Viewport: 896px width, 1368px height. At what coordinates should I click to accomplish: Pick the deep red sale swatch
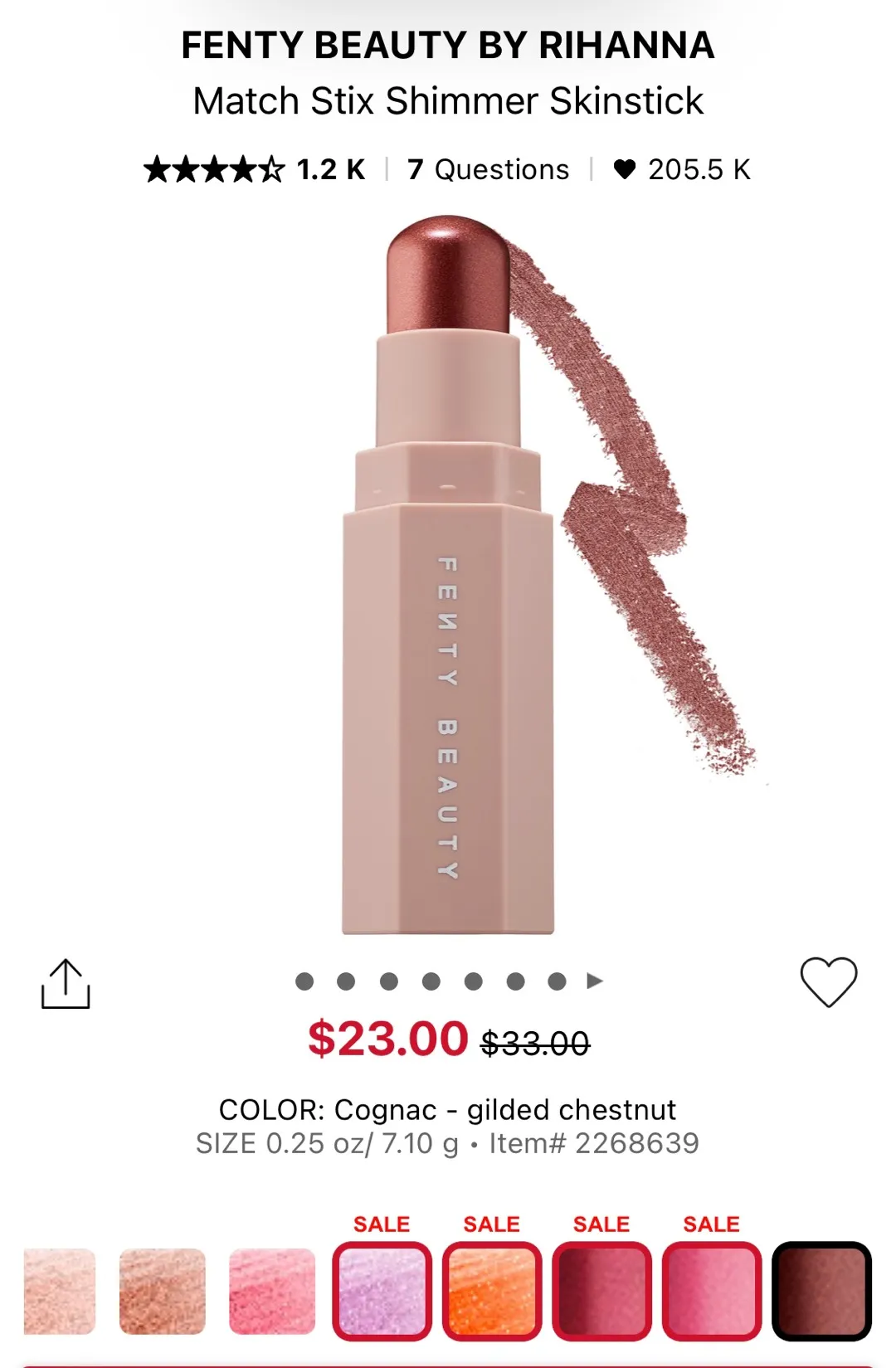(x=601, y=1291)
